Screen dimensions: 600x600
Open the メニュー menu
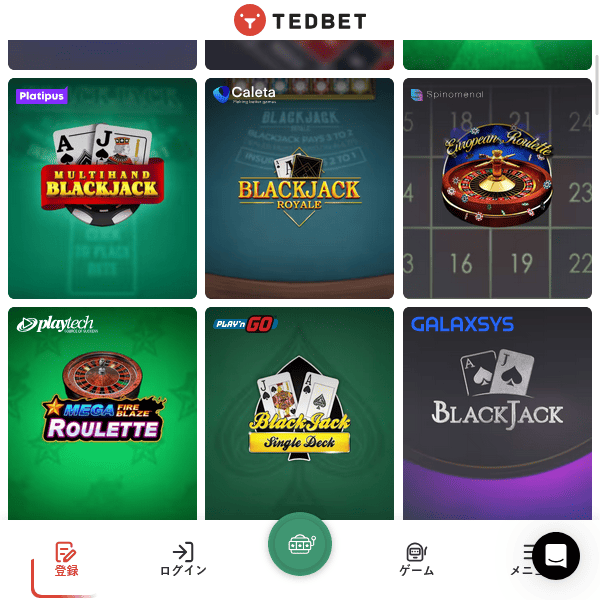click(x=524, y=560)
